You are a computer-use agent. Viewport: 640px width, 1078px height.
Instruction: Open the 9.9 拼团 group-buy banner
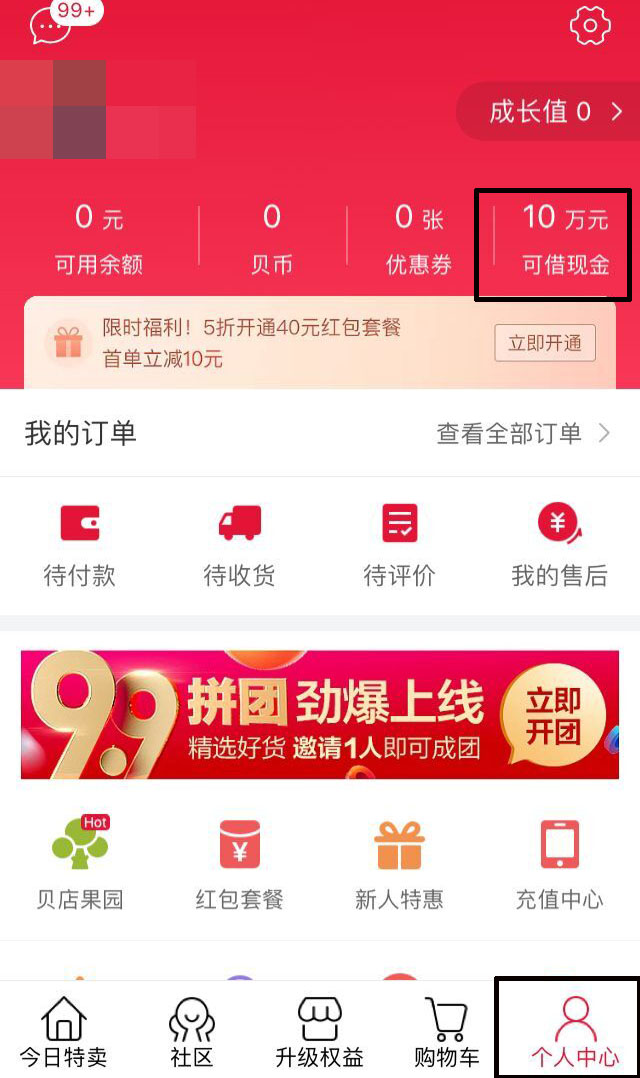click(320, 714)
